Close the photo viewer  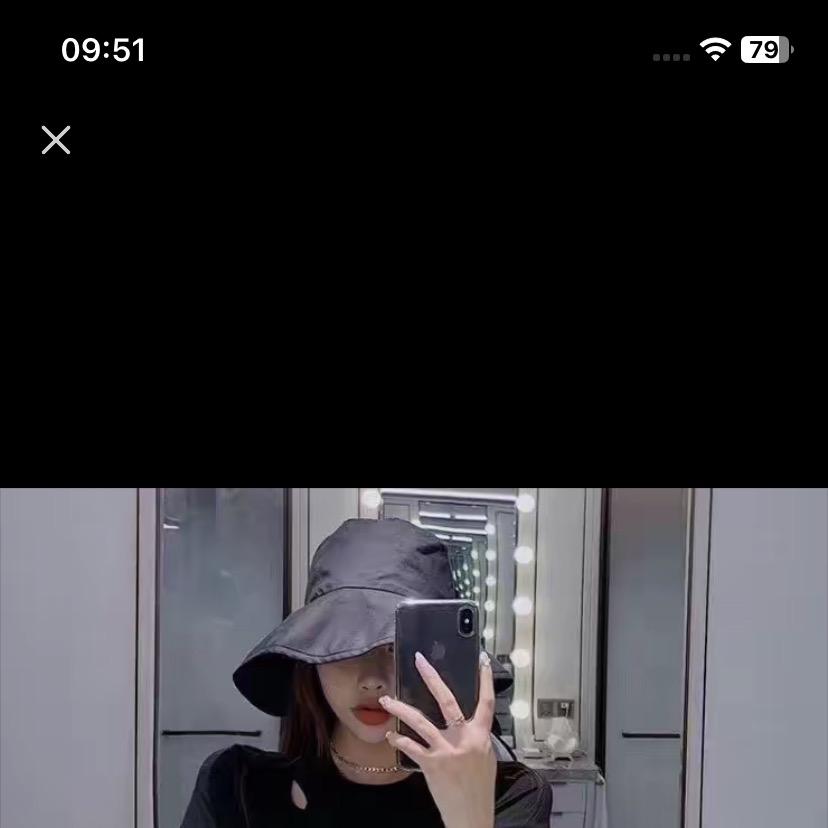56,140
